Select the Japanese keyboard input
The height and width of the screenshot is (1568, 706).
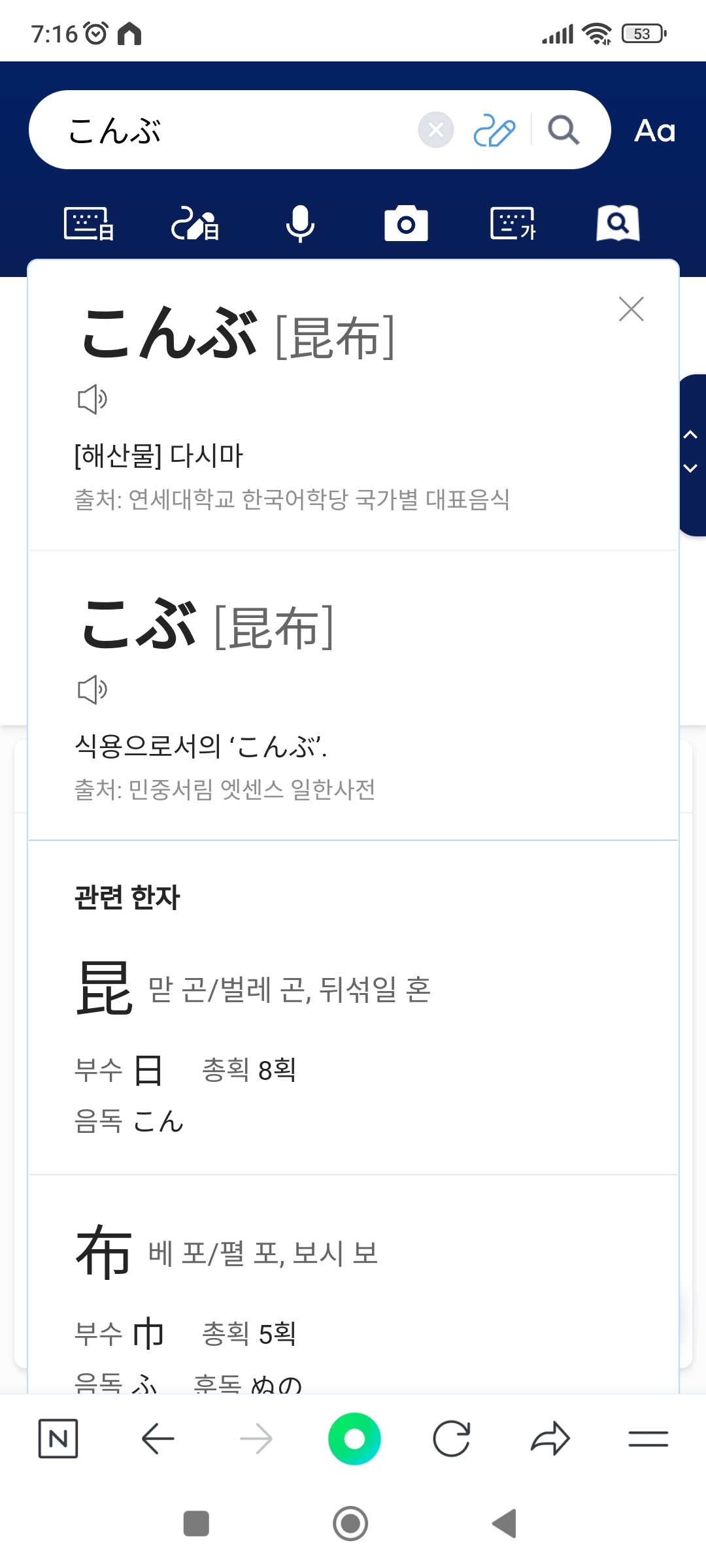pyautogui.click(x=89, y=224)
